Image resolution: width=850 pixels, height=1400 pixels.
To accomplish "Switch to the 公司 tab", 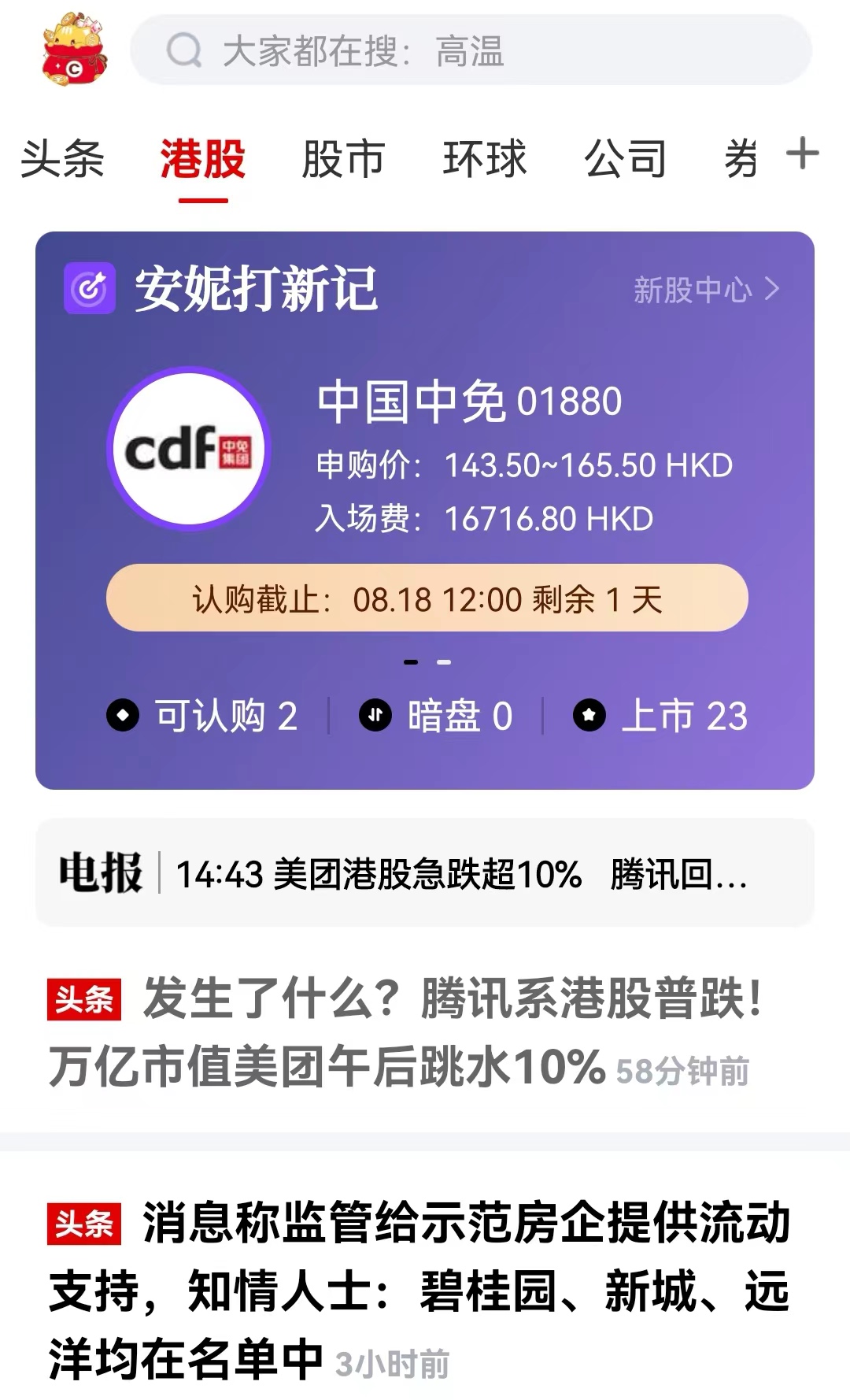I will point(625,159).
